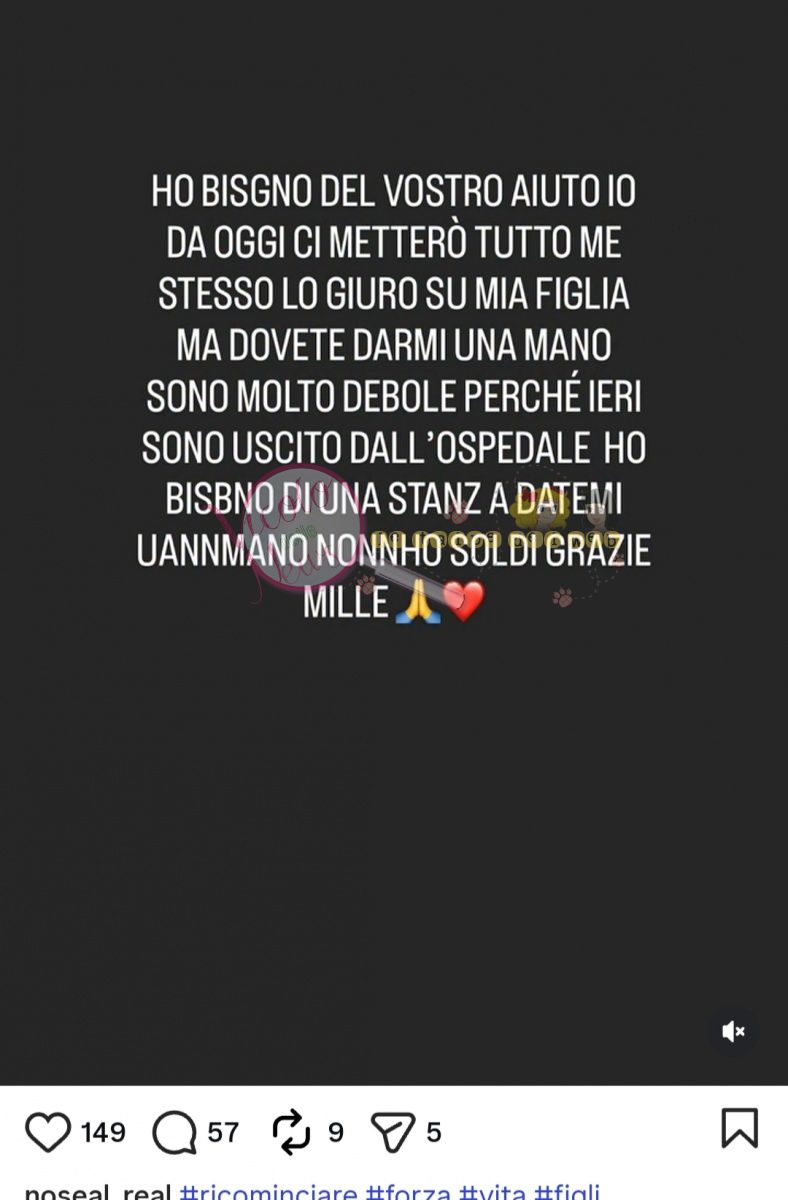Save this post with the bookmark icon
The height and width of the screenshot is (1200, 788).
(x=739, y=1128)
